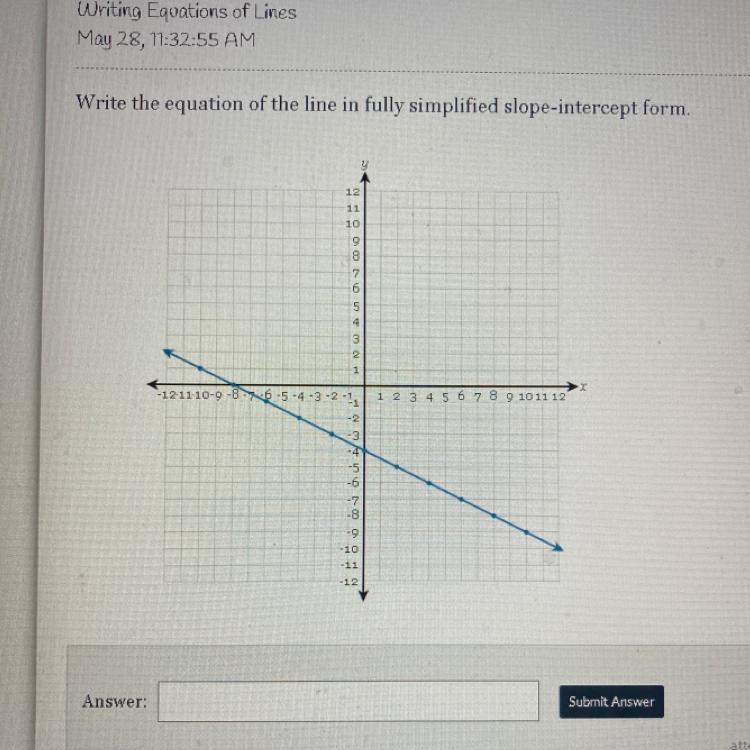Tap the Answer input field
Viewport: 750px width, 750px height.
(348, 701)
